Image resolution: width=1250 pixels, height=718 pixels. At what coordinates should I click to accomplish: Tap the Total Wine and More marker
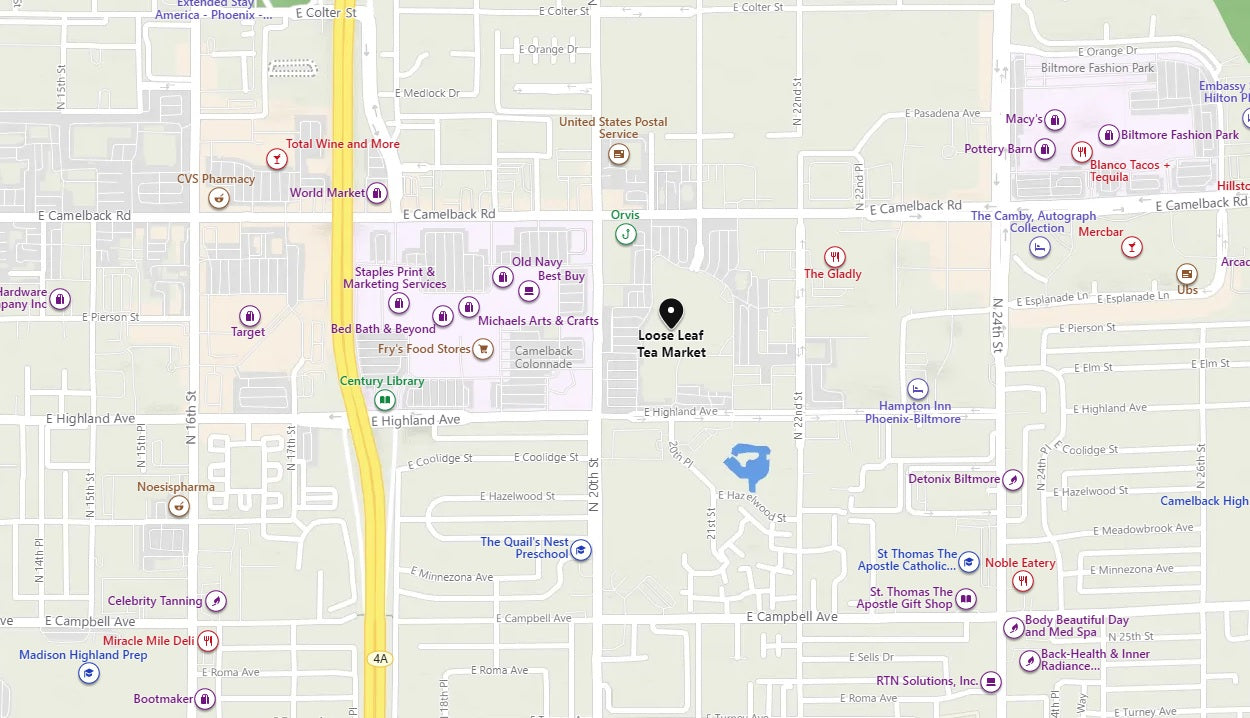pos(277,159)
